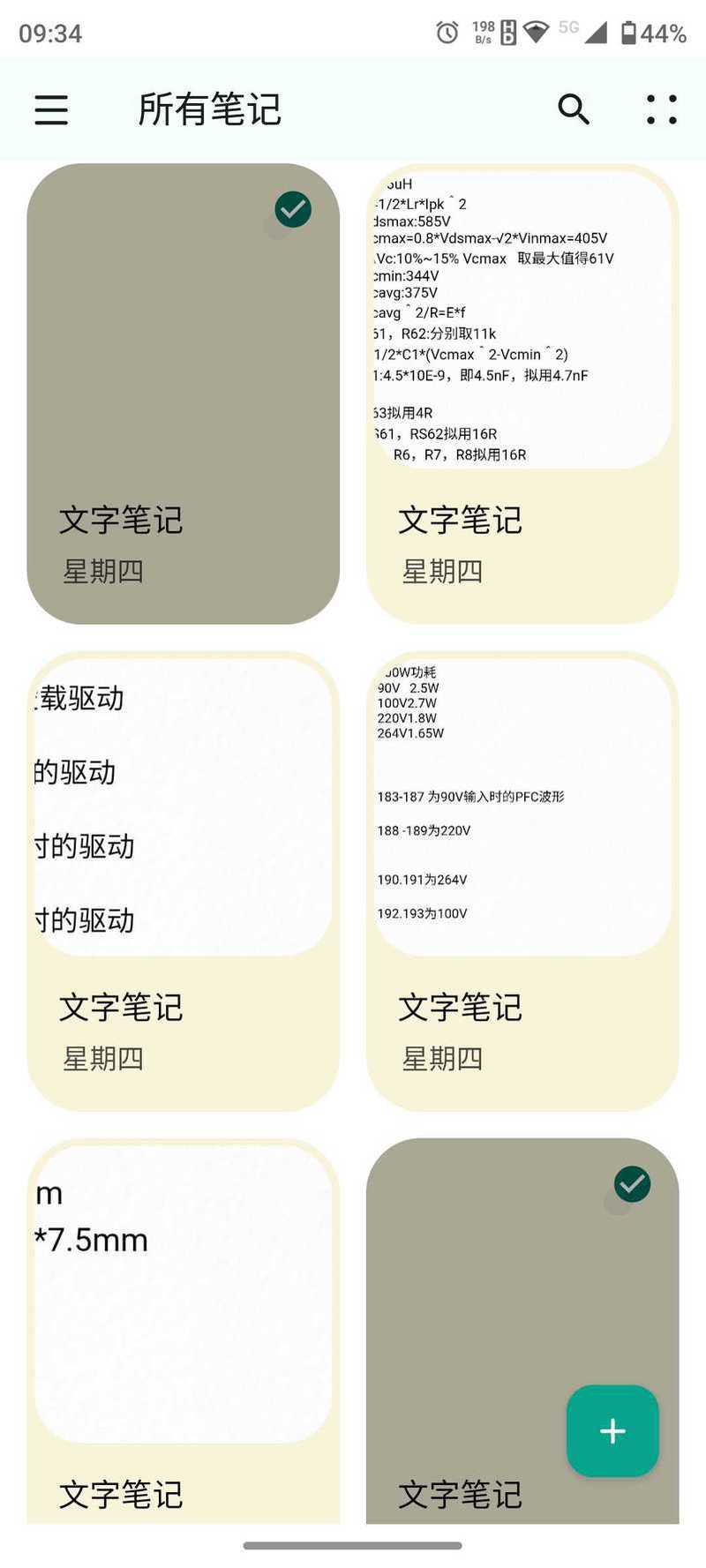Open the note containing Vdsmax:585V formulas
Viewport: 706px width, 1568px height.
tap(522, 394)
